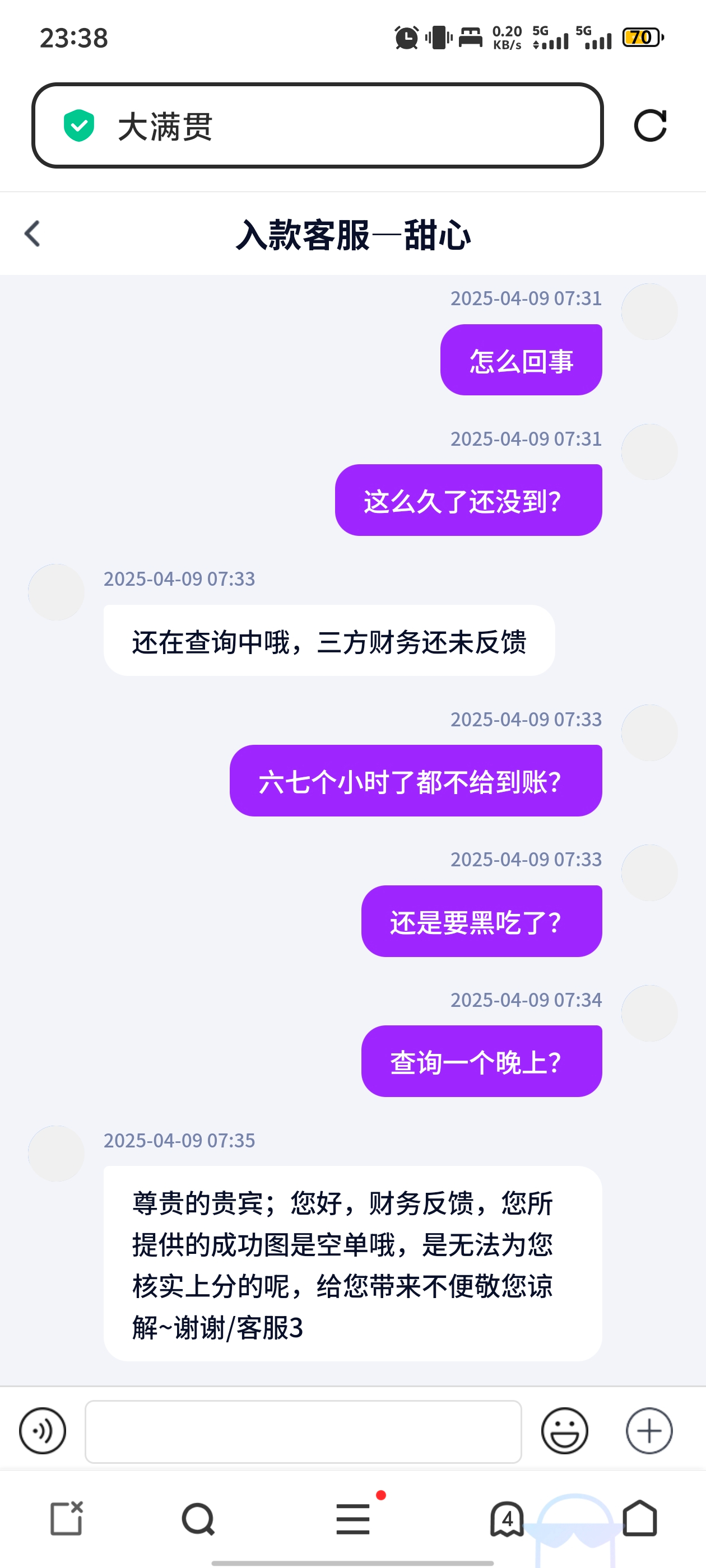Tap the close-tab icon in bottom bar

(66, 1519)
